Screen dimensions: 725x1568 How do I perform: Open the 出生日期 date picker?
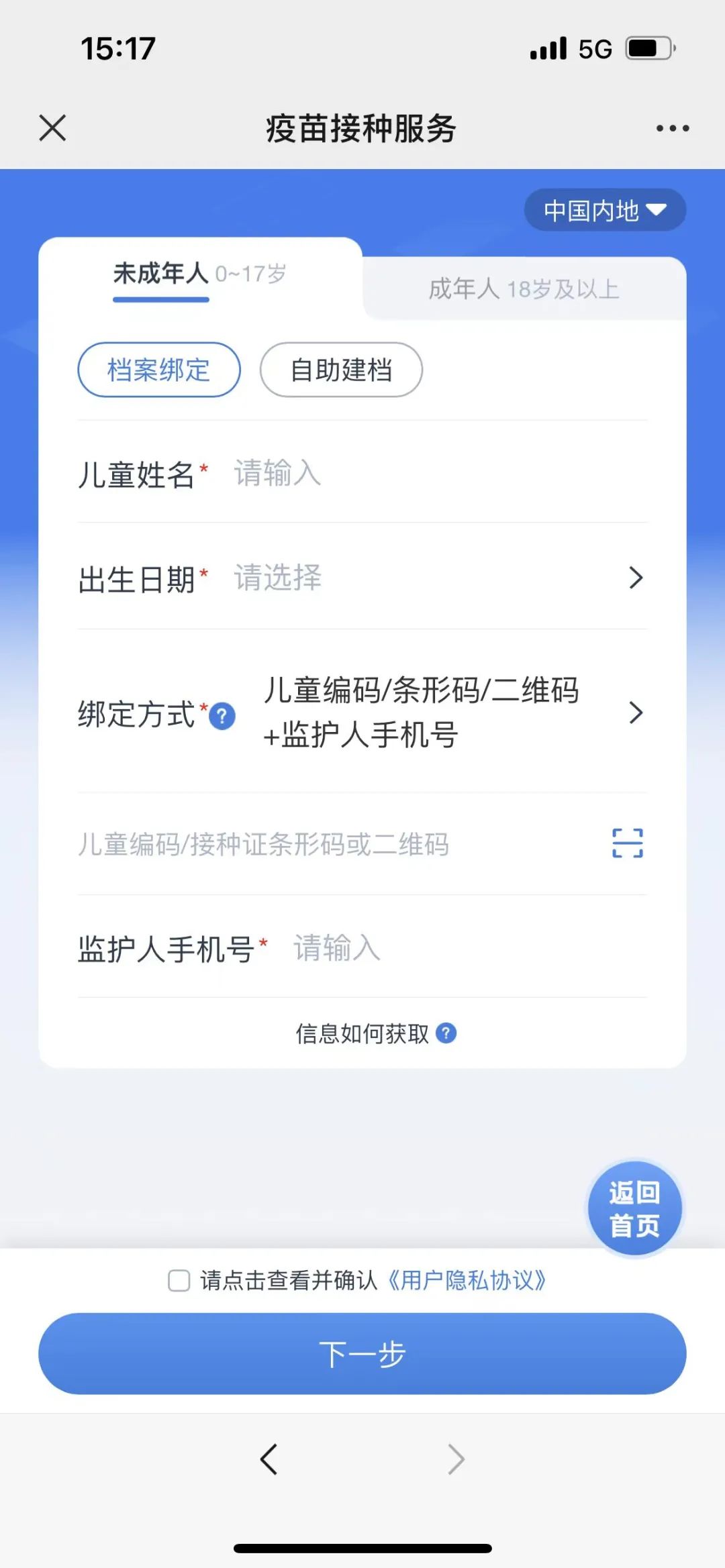(x=362, y=577)
